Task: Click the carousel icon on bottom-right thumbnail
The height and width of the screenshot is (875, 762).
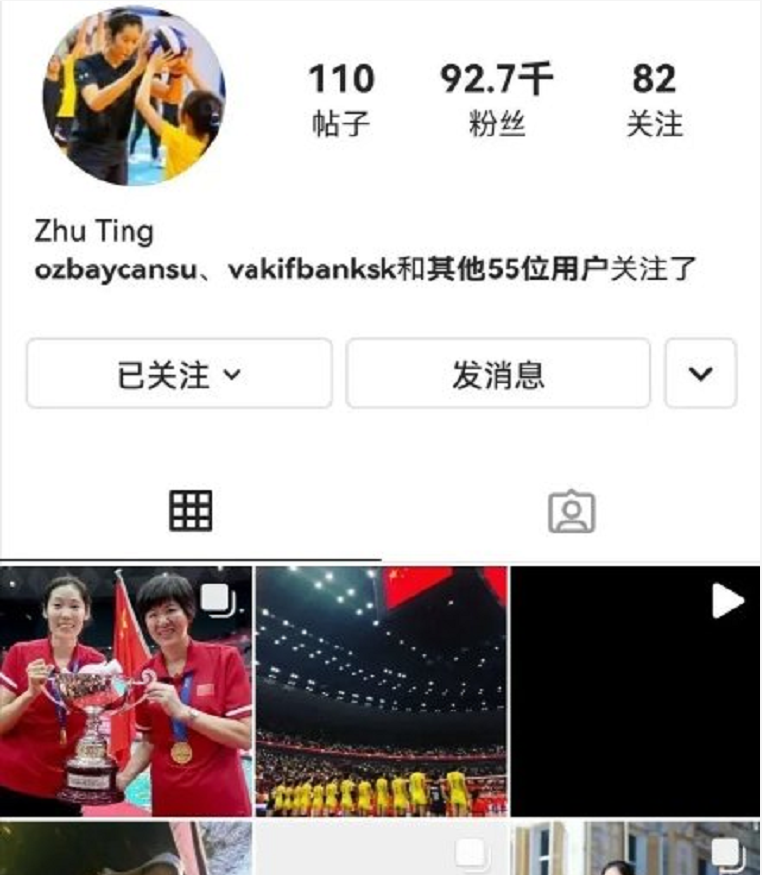Action: 724,852
